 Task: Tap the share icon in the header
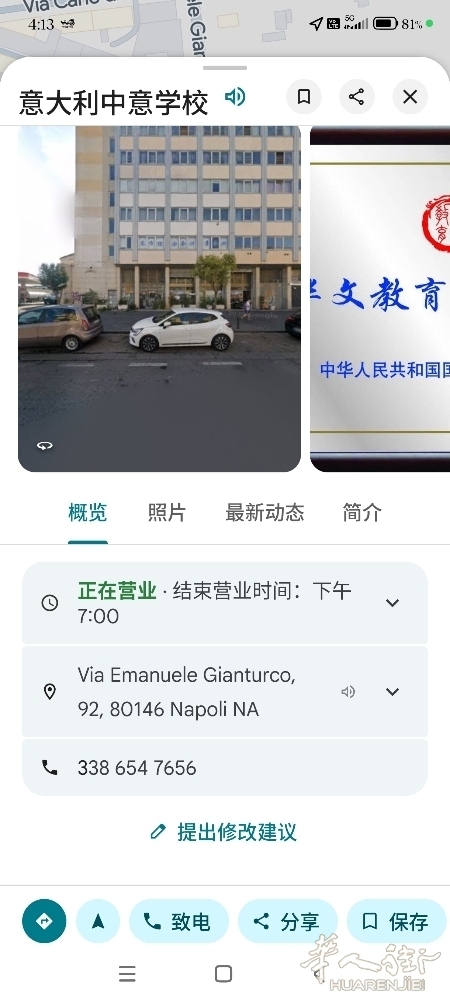coord(357,97)
